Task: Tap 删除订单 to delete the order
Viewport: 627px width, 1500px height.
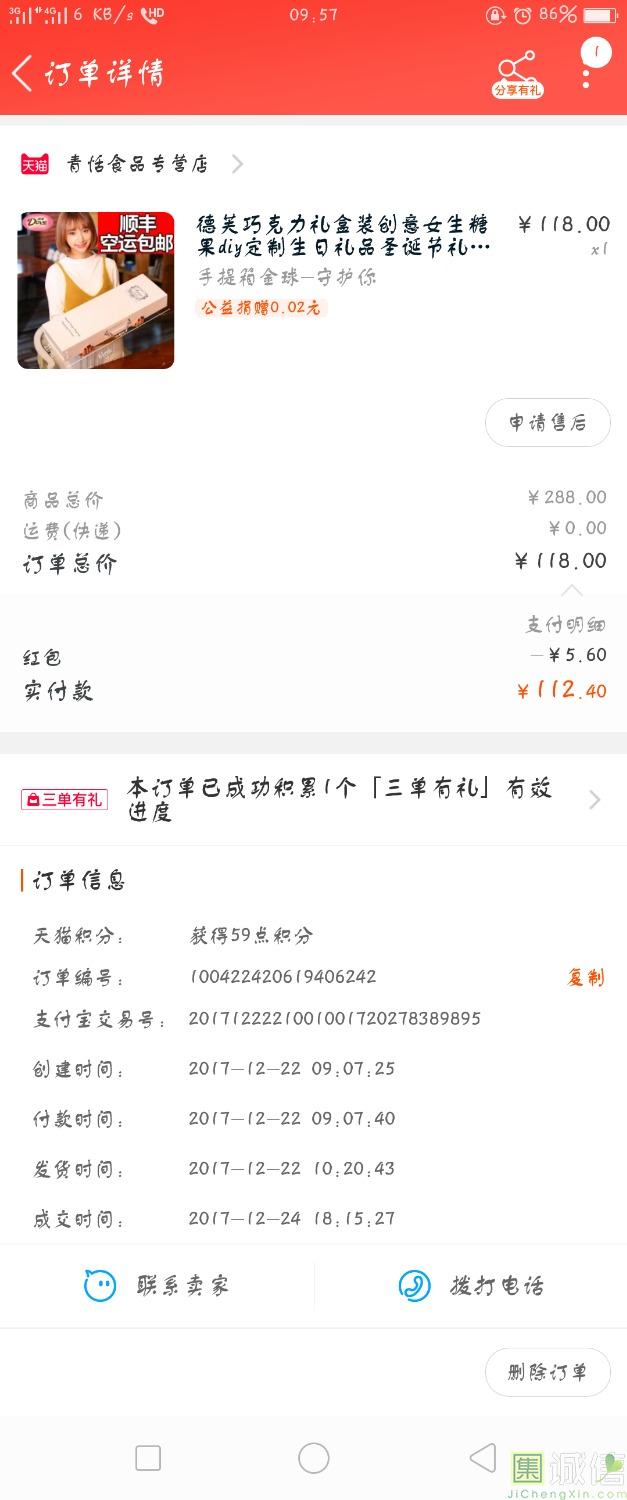Action: coord(547,1372)
